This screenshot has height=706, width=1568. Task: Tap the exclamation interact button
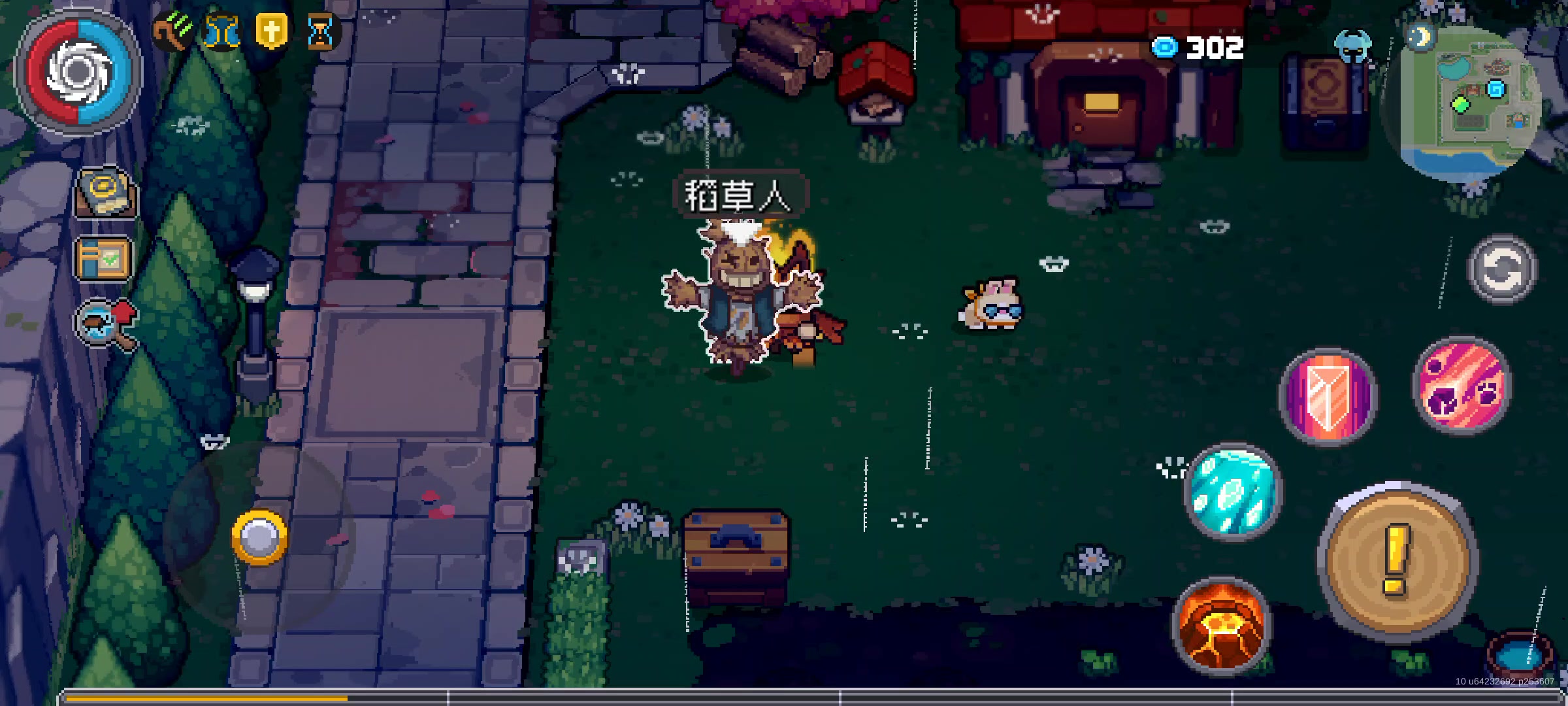tap(1397, 562)
